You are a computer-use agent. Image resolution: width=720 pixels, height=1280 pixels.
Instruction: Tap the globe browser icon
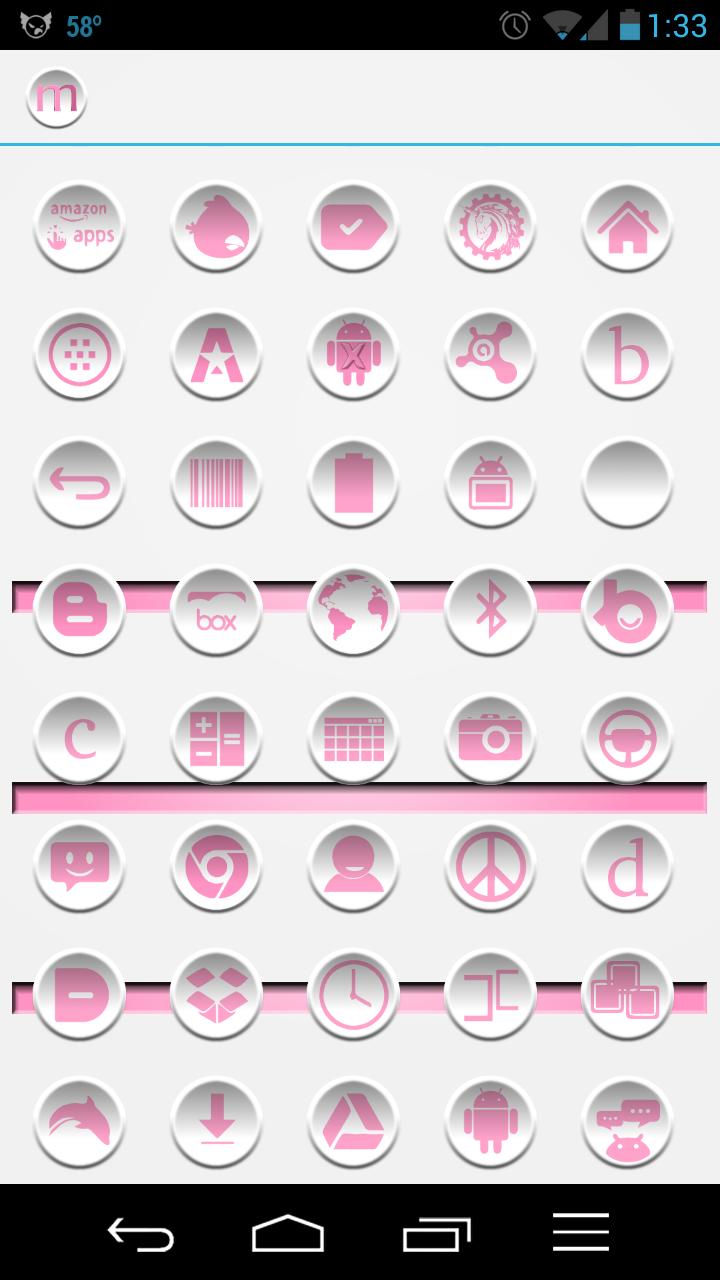[x=353, y=610]
